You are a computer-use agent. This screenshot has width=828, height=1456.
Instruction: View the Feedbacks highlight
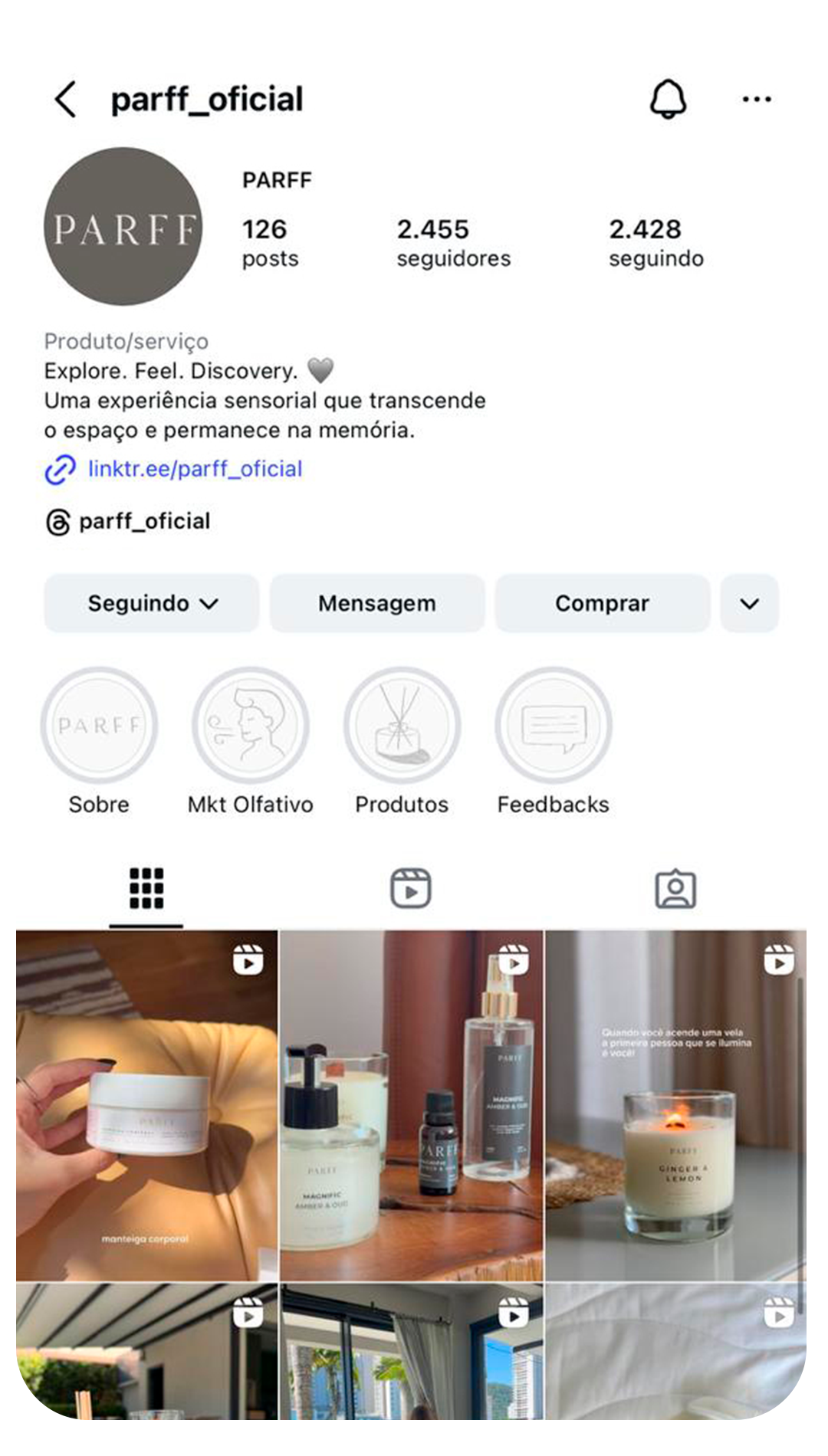click(554, 725)
